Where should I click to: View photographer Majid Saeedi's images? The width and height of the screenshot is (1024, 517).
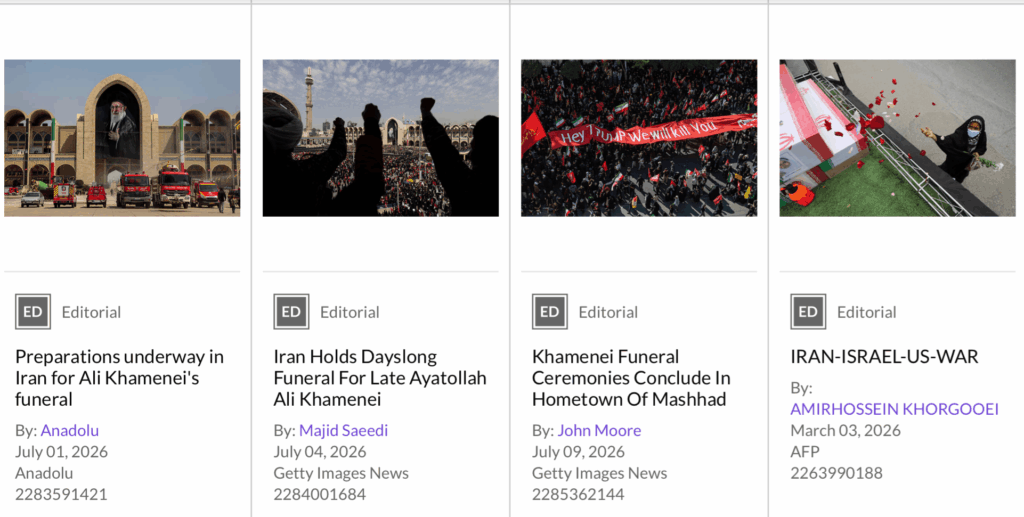pos(344,430)
